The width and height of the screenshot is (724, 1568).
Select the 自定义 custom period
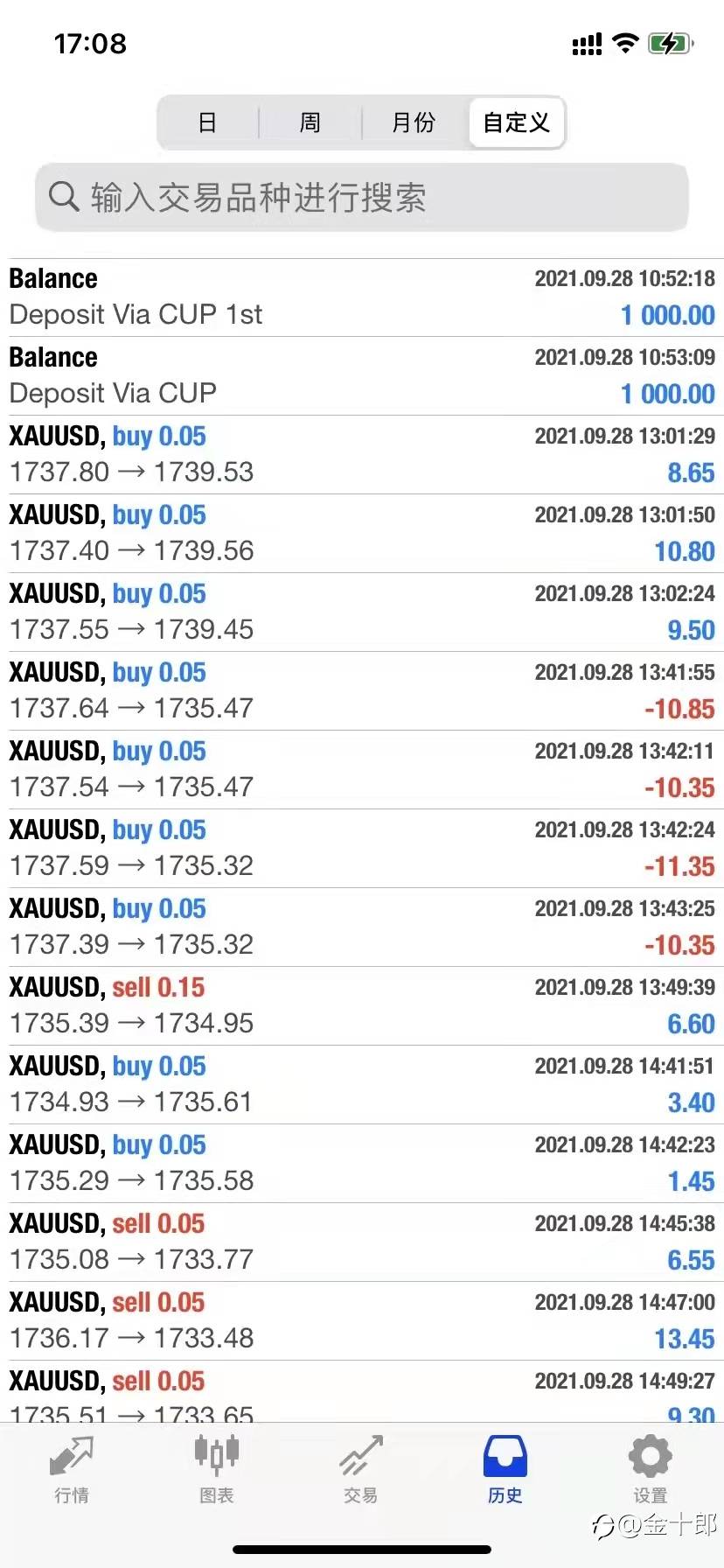[516, 122]
